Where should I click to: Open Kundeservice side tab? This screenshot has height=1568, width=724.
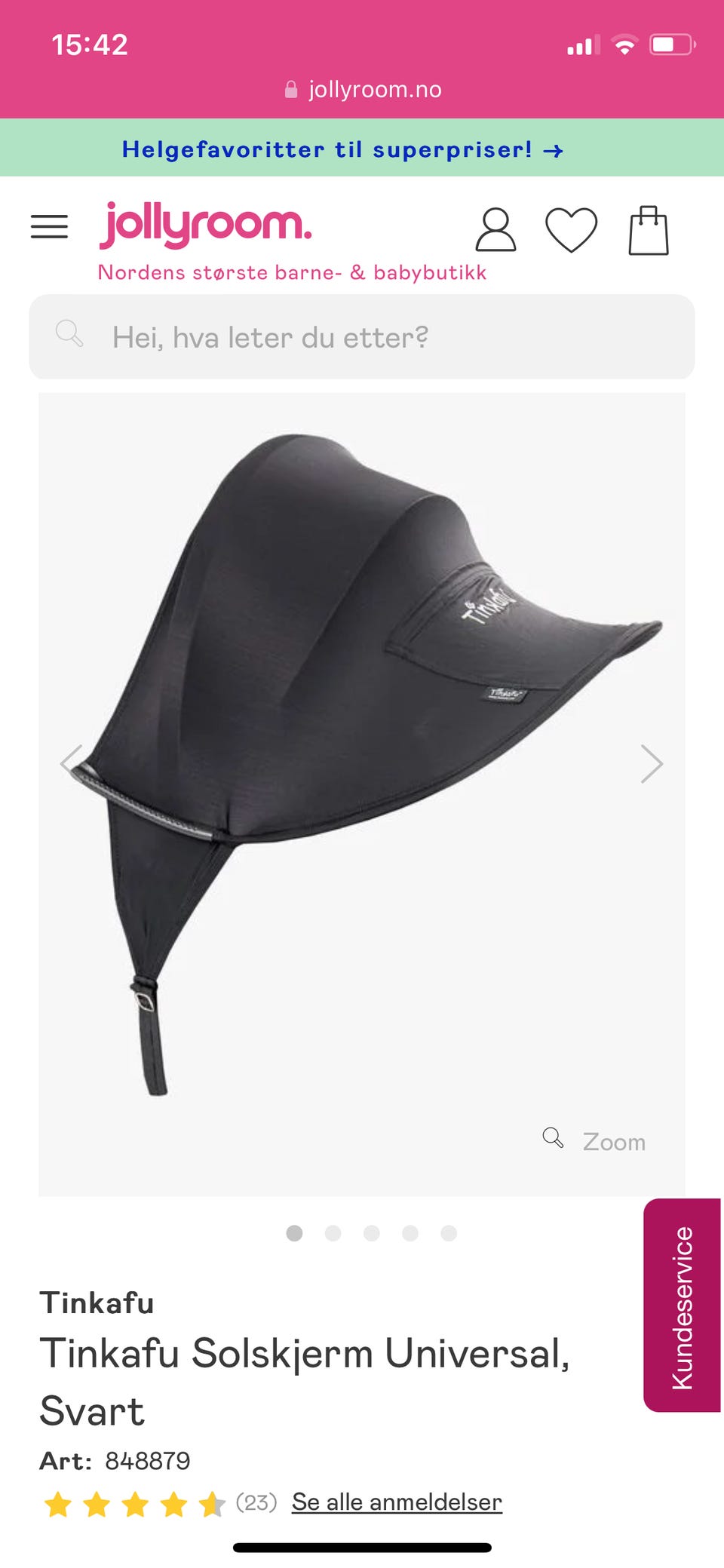[682, 1306]
